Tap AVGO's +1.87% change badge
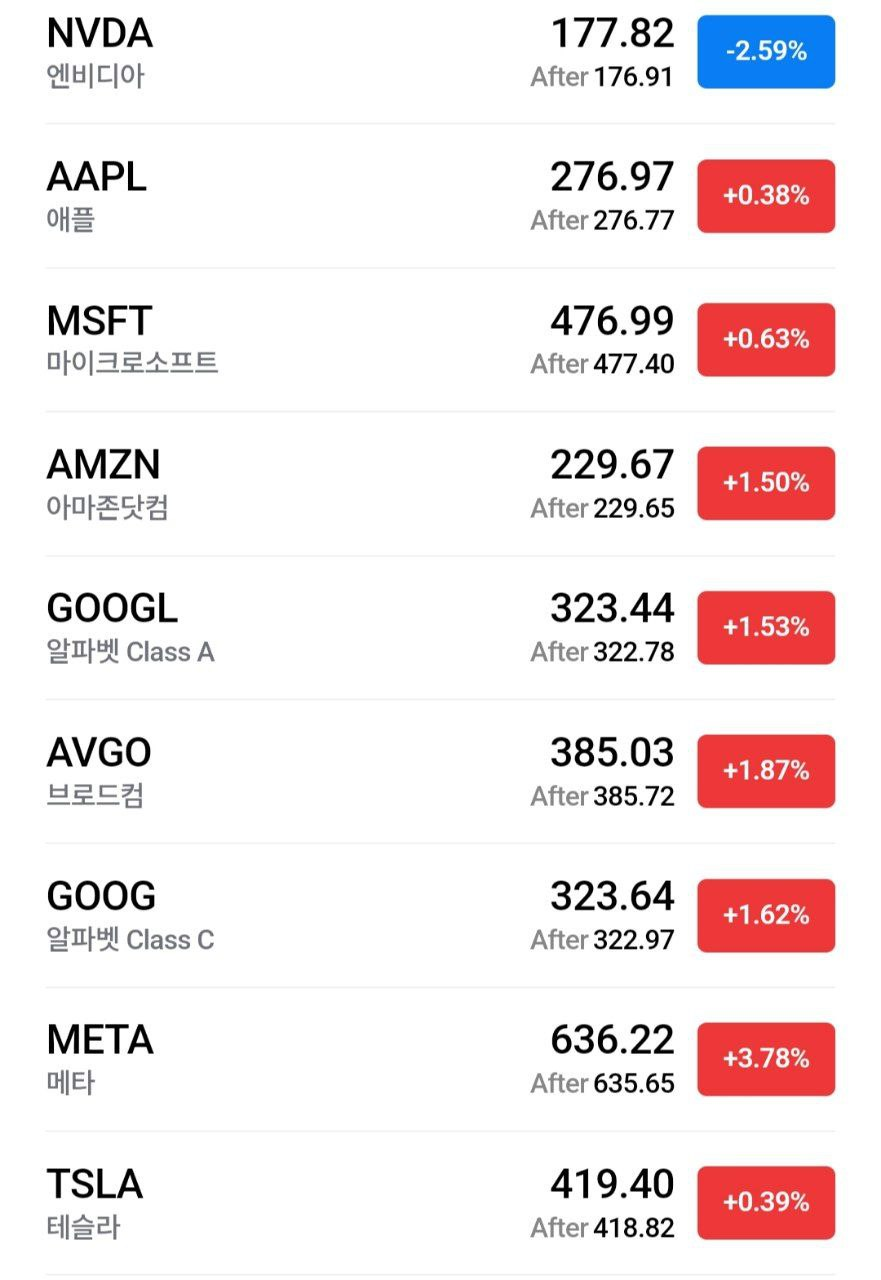The image size is (881, 1280). point(766,771)
